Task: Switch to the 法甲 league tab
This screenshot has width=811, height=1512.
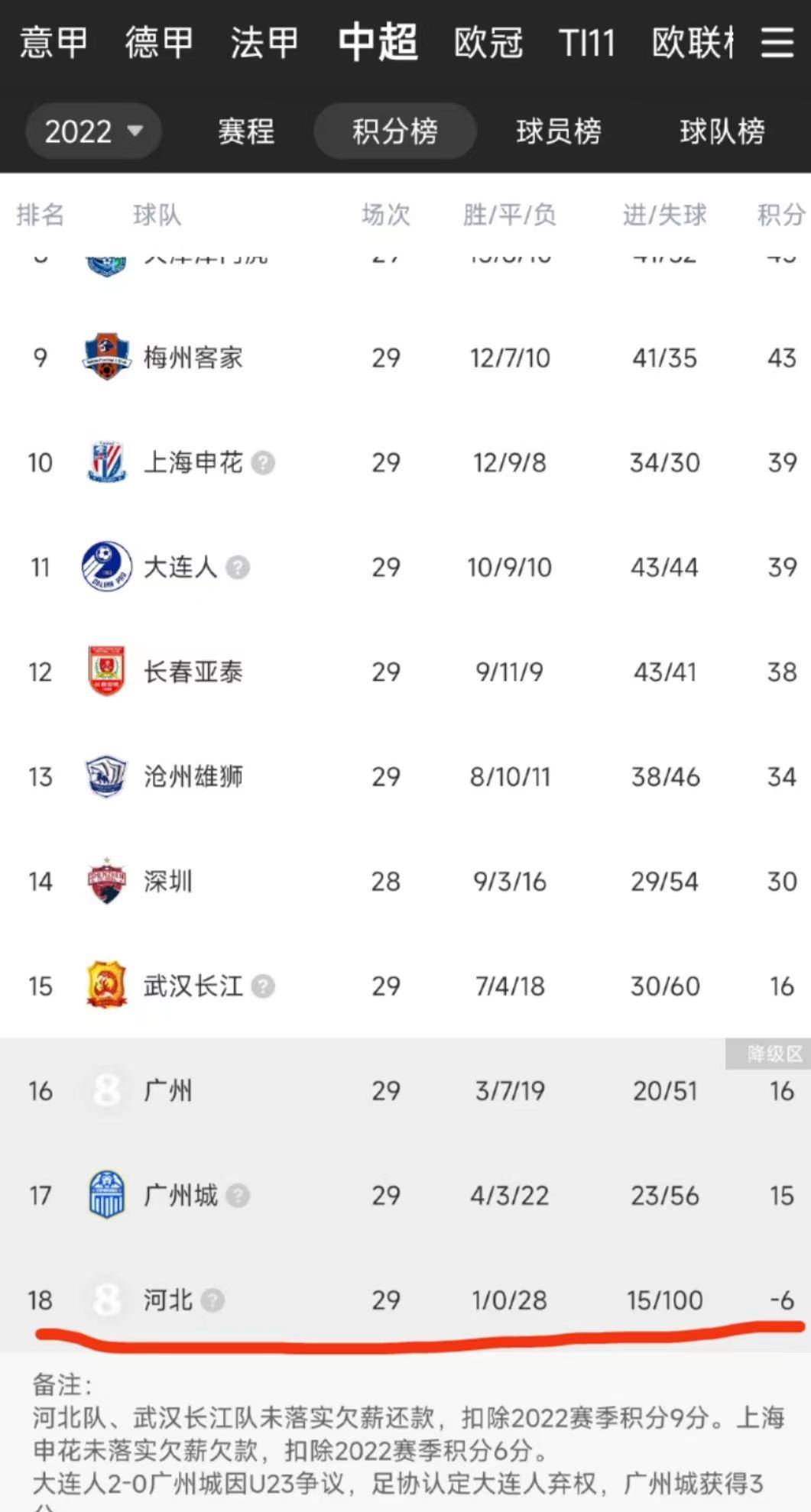Action: pos(264,42)
